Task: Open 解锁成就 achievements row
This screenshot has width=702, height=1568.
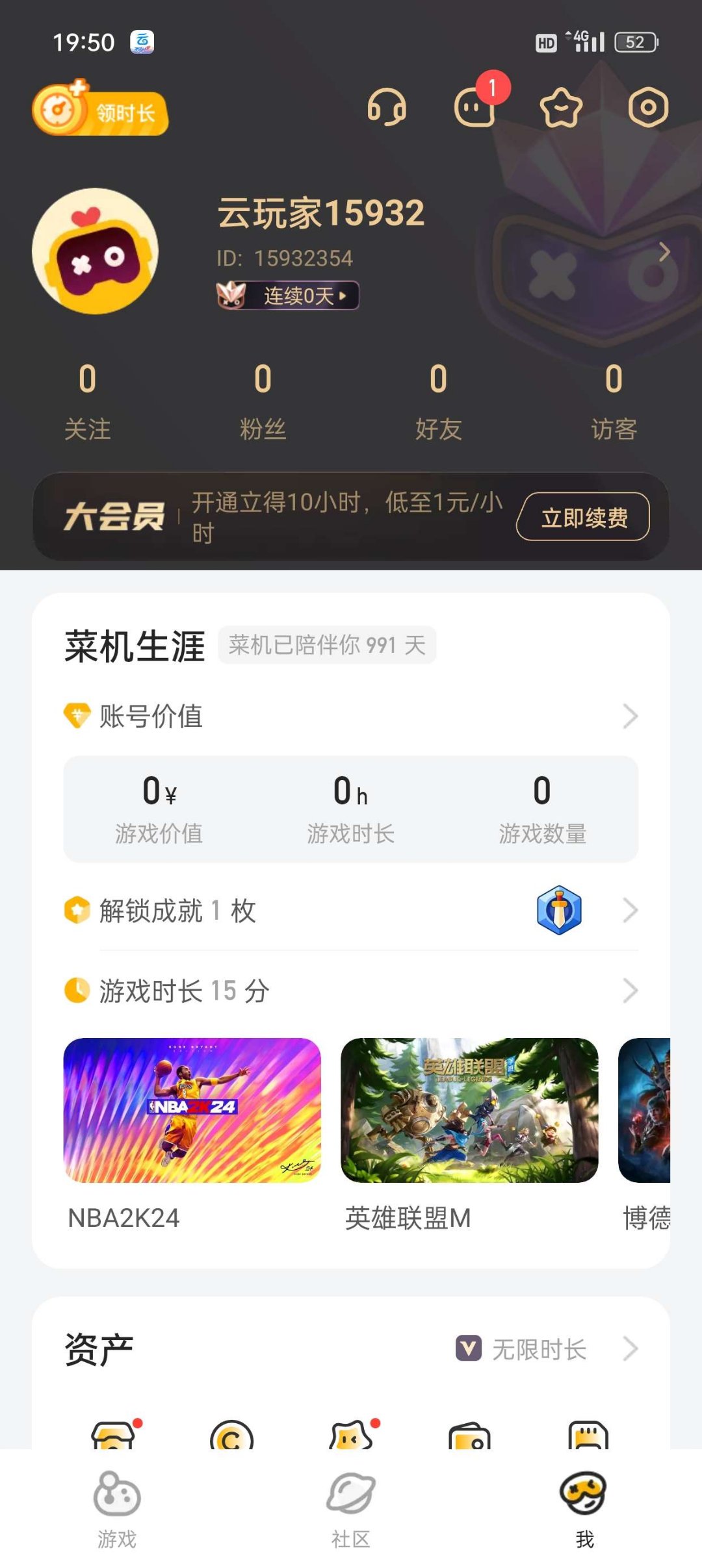Action: [351, 911]
